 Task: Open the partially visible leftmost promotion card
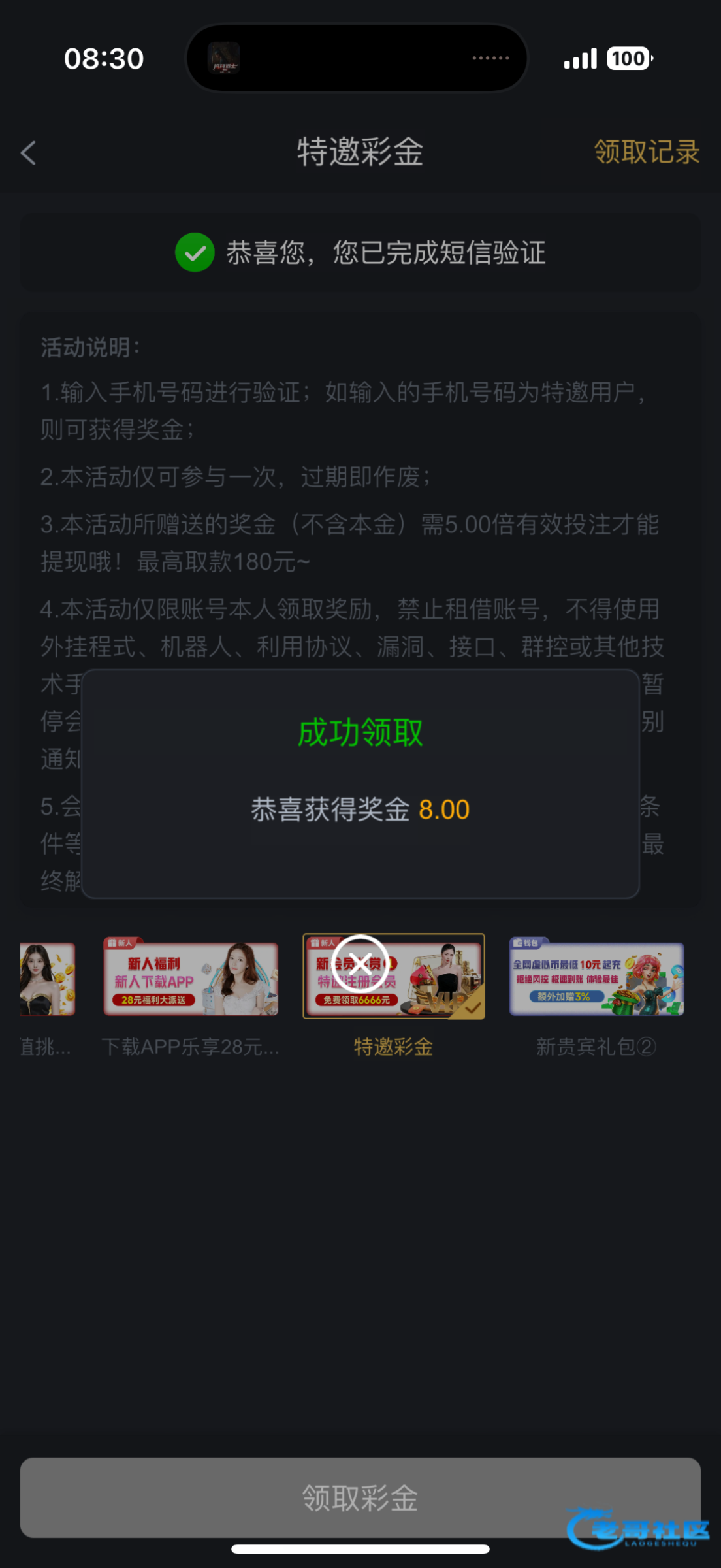[47, 980]
